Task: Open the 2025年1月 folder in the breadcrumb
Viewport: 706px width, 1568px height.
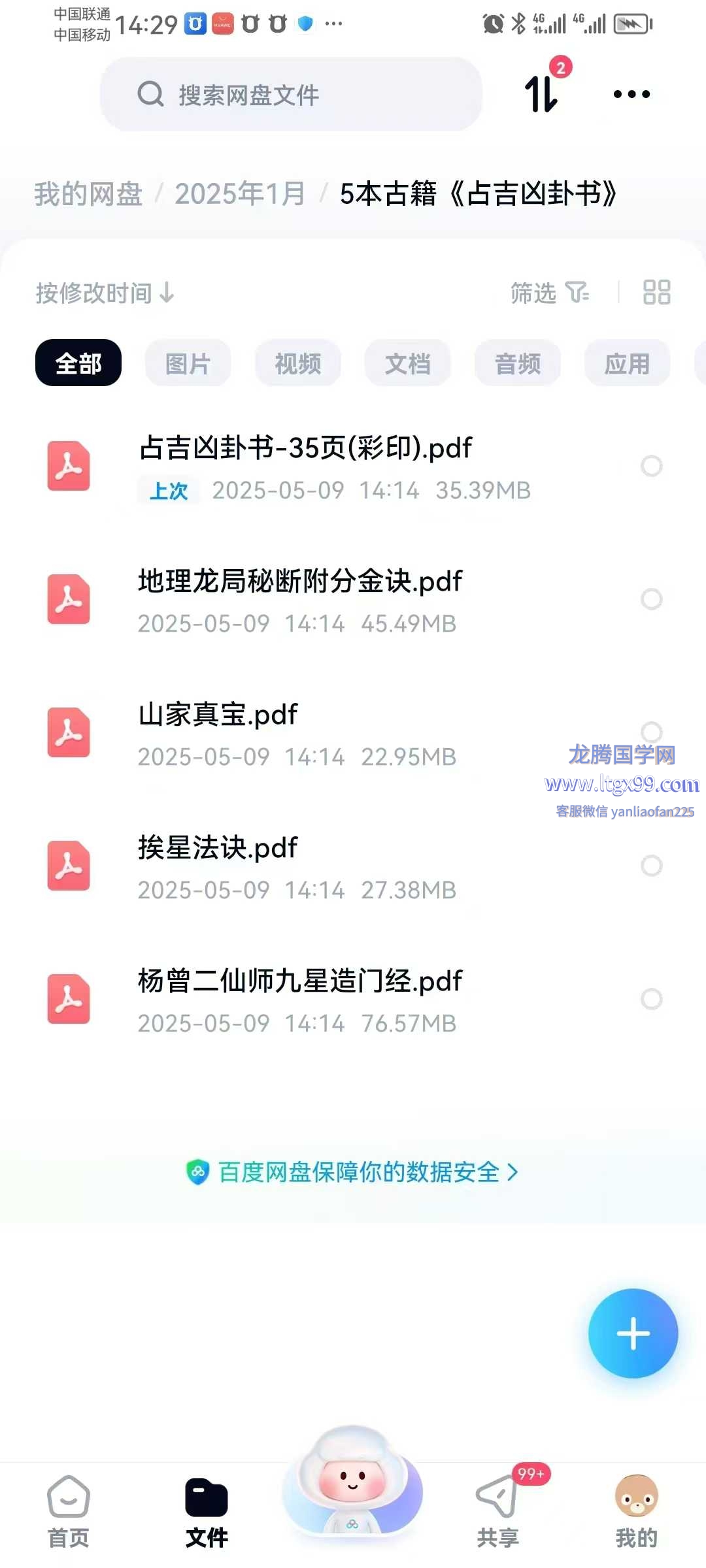Action: point(240,194)
